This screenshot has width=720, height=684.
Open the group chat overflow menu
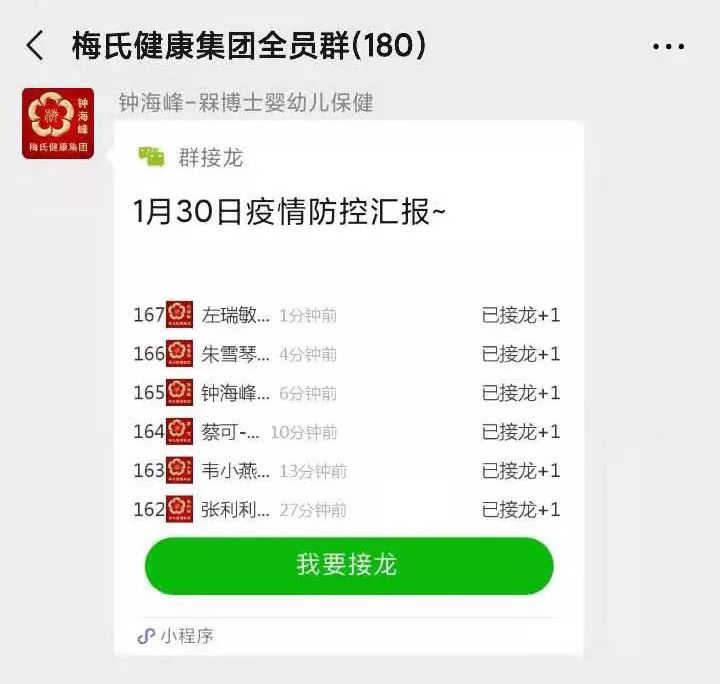668,46
